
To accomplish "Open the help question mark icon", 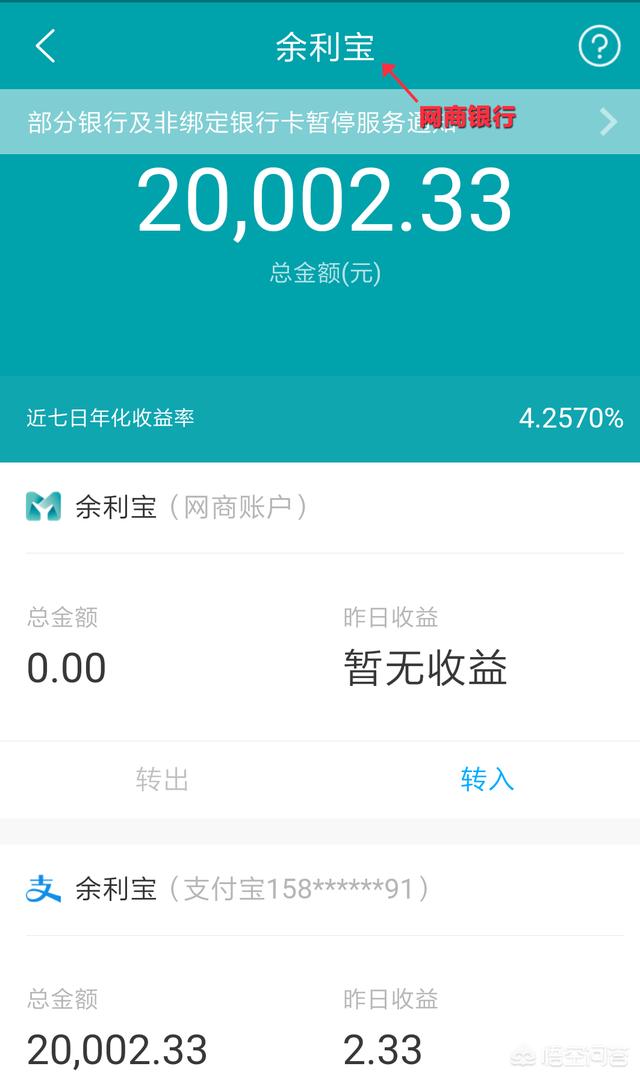I will point(599,47).
